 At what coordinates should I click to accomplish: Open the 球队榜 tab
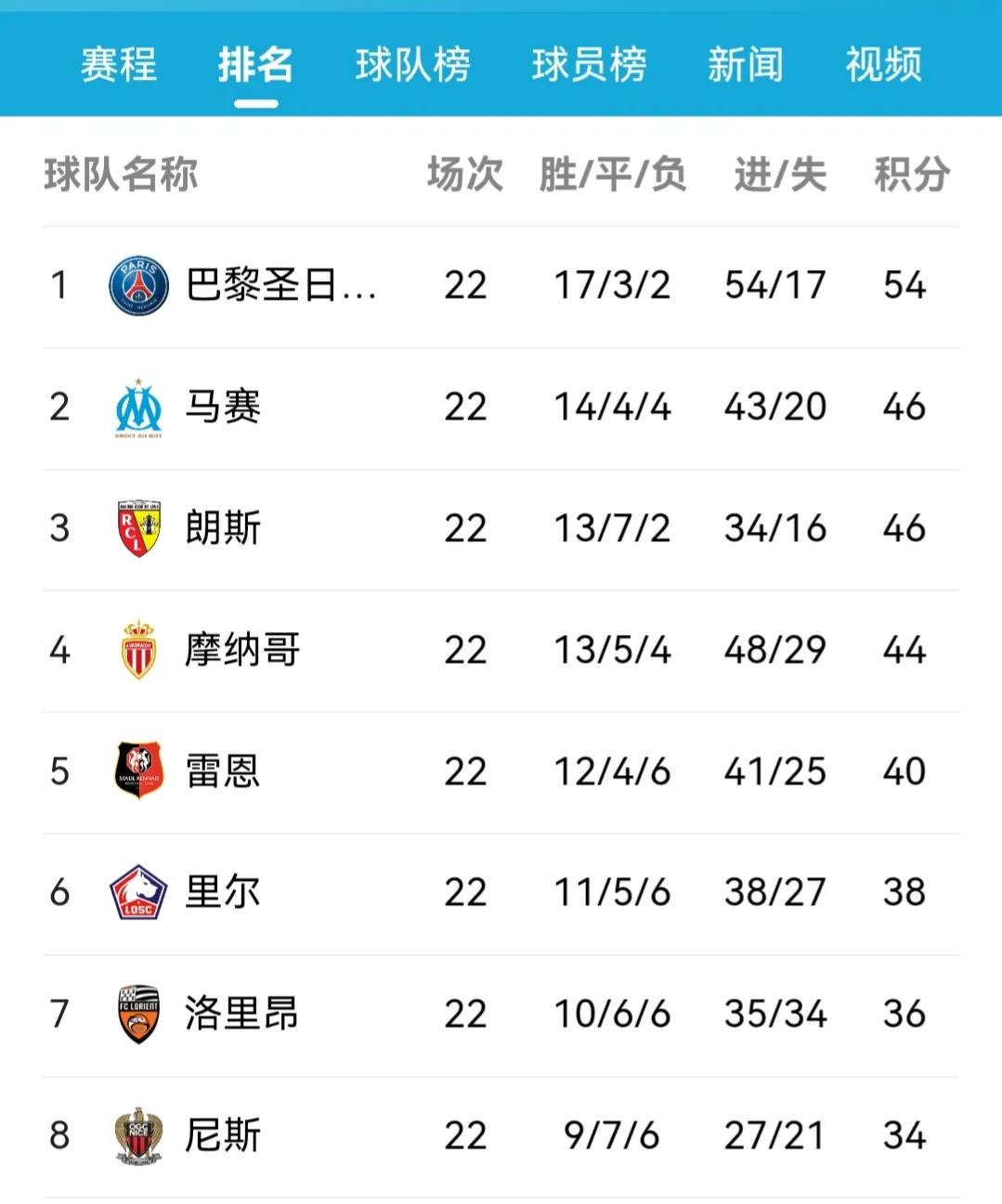[412, 65]
